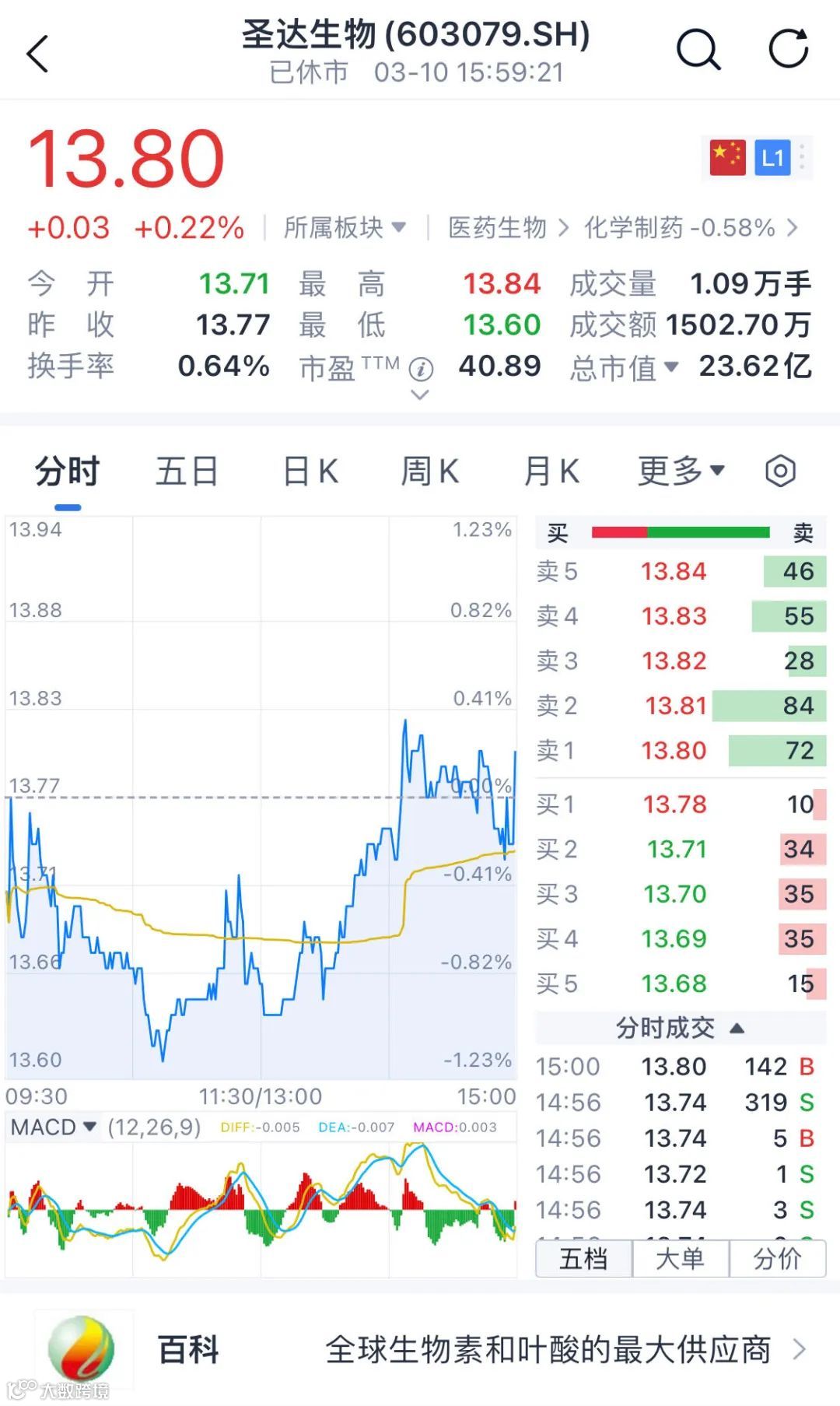Switch to the 日K chart tab
Image resolution: width=840 pixels, height=1406 pixels.
310,472
